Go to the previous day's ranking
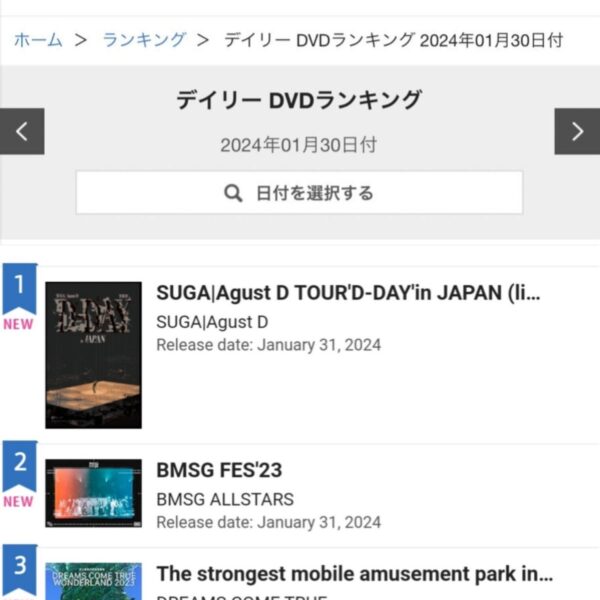Screen dimensions: 600x600 click(22, 131)
